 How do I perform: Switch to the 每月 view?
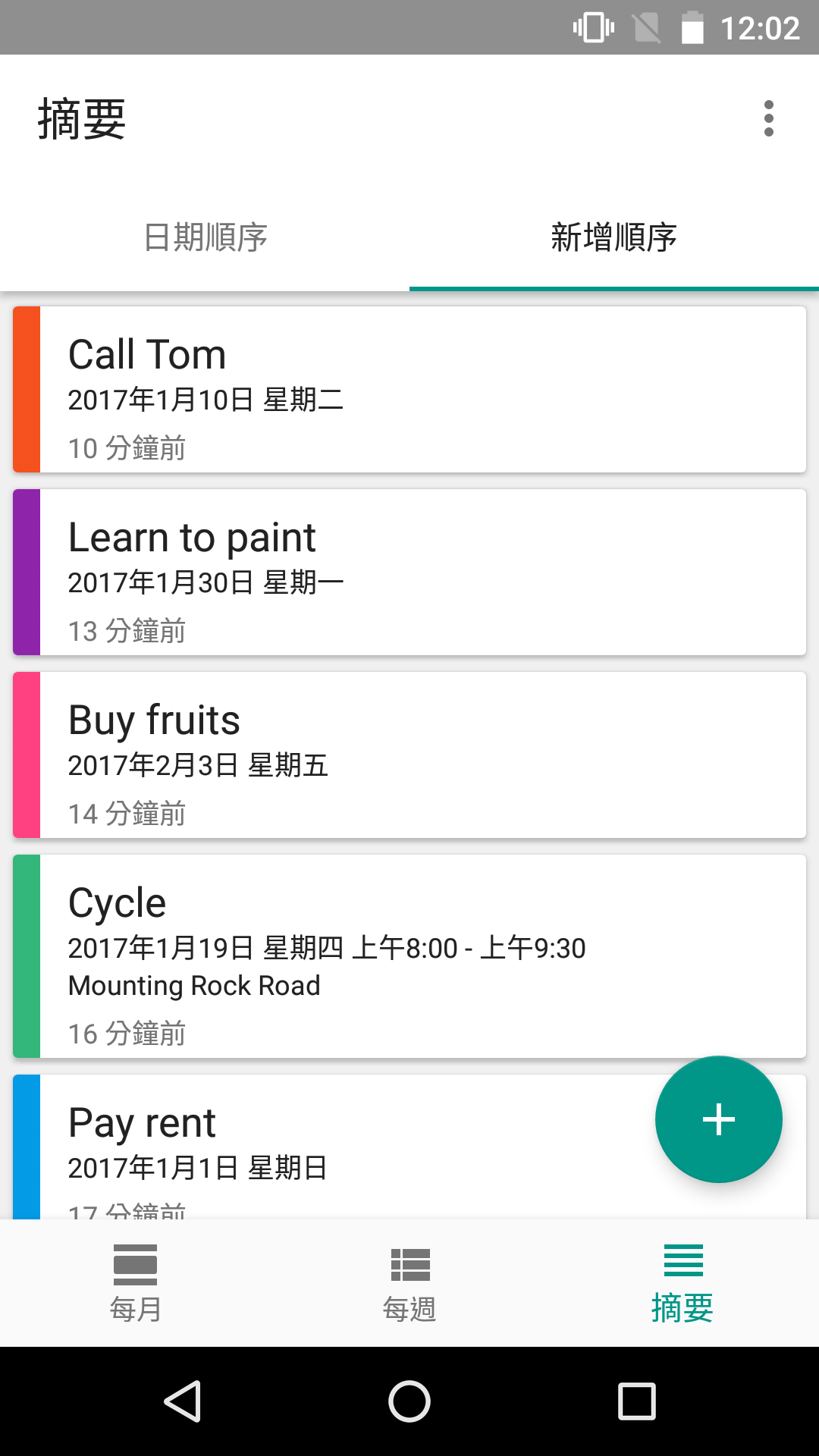(136, 1283)
